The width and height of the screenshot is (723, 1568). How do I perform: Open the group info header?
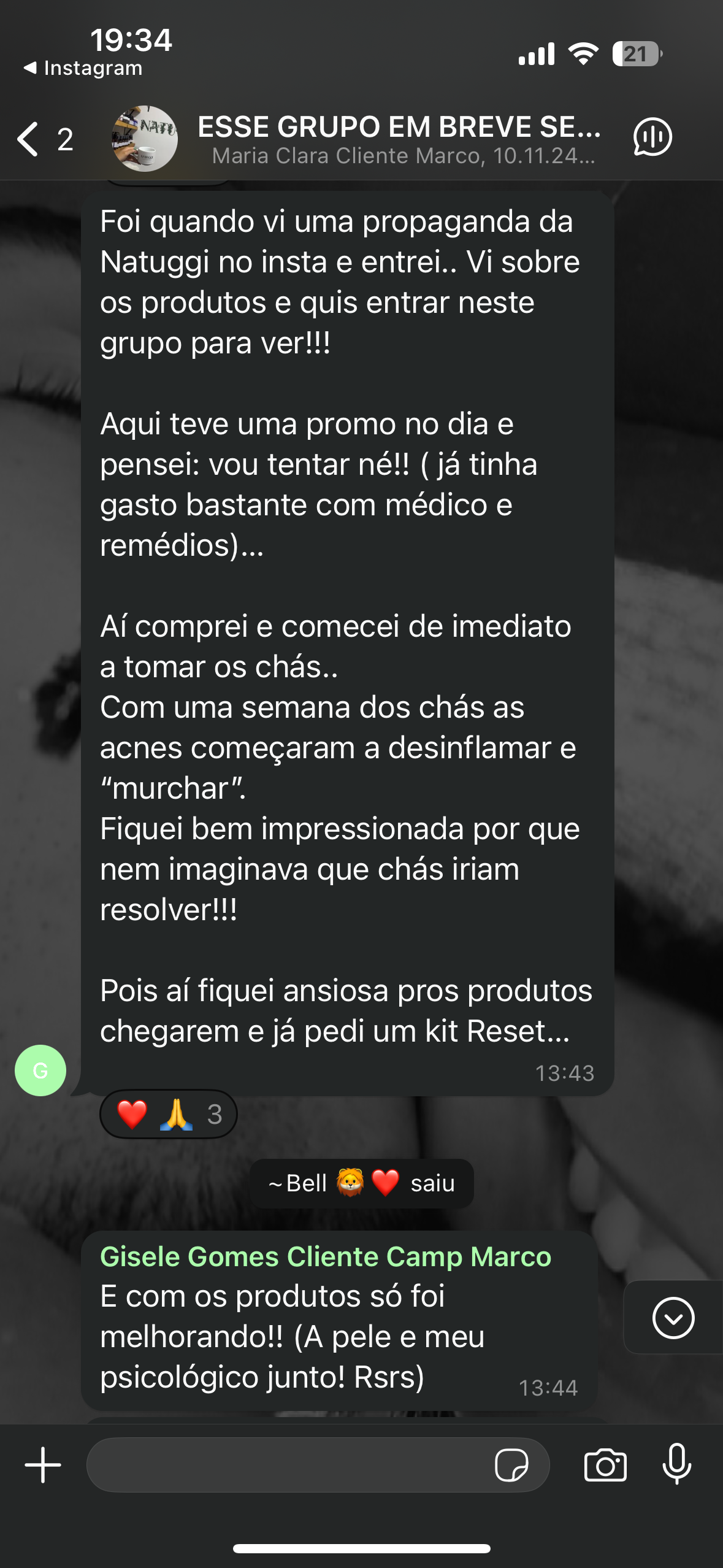(399, 139)
